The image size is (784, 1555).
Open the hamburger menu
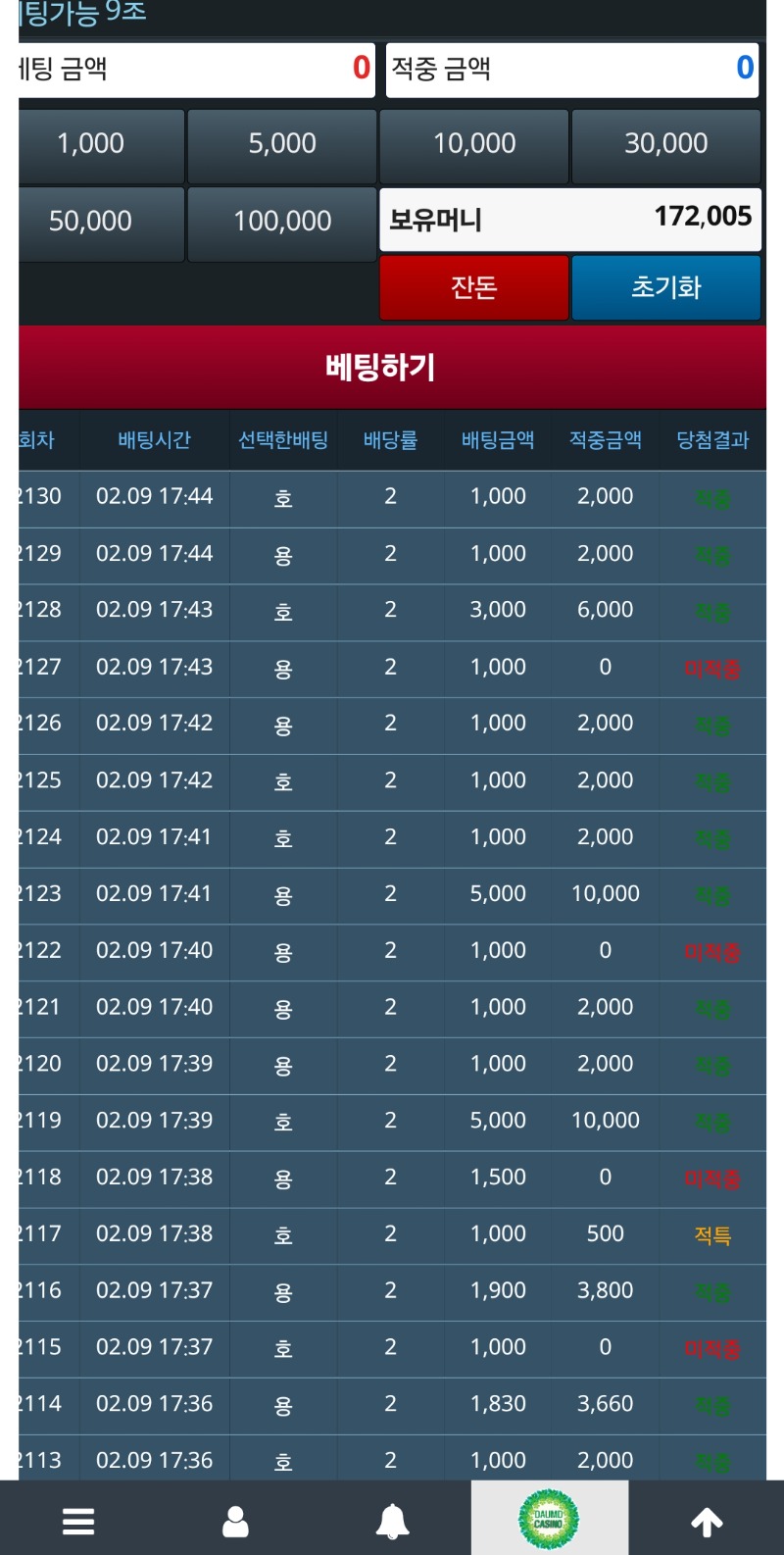[78, 1521]
